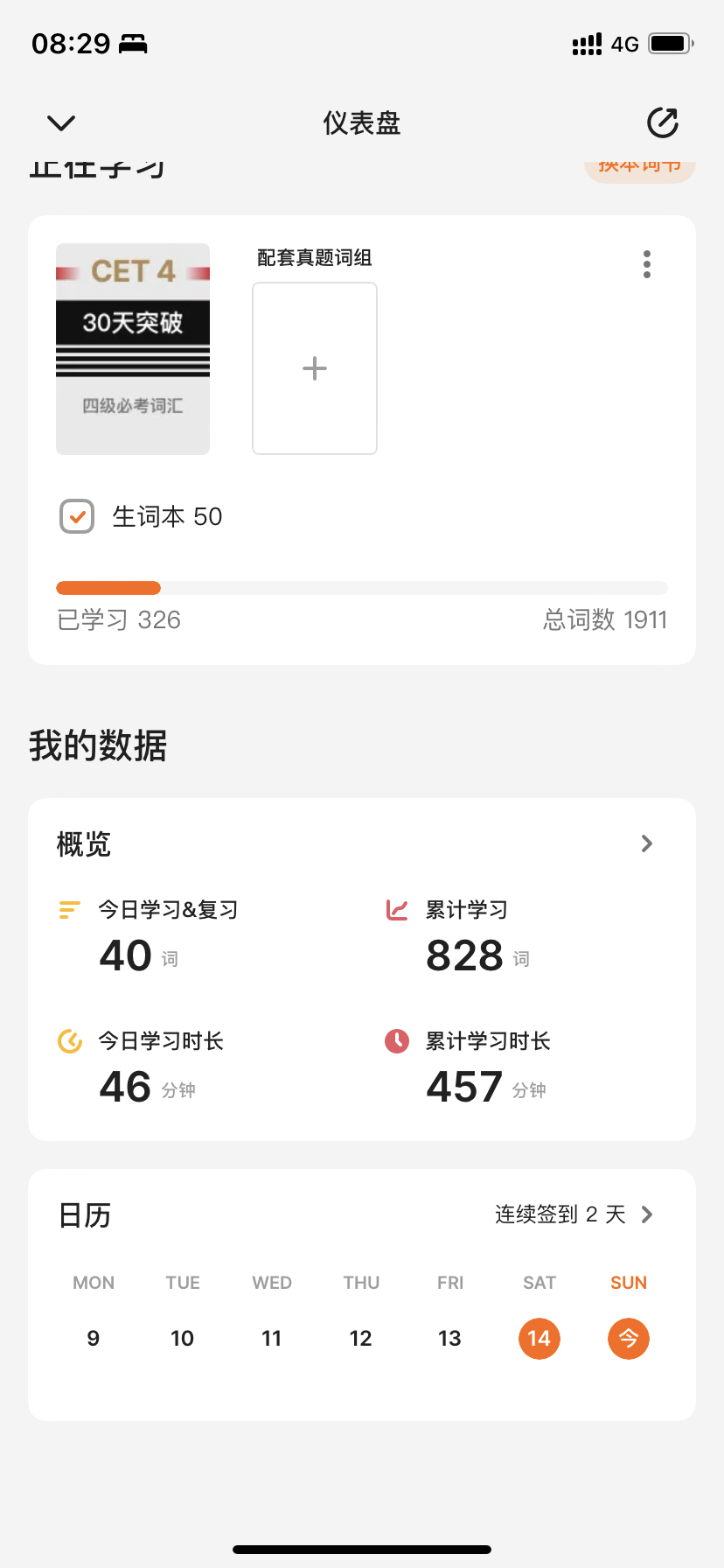Viewport: 724px width, 1568px height.
Task: Select today (今) in the calendar
Action: 629,1338
